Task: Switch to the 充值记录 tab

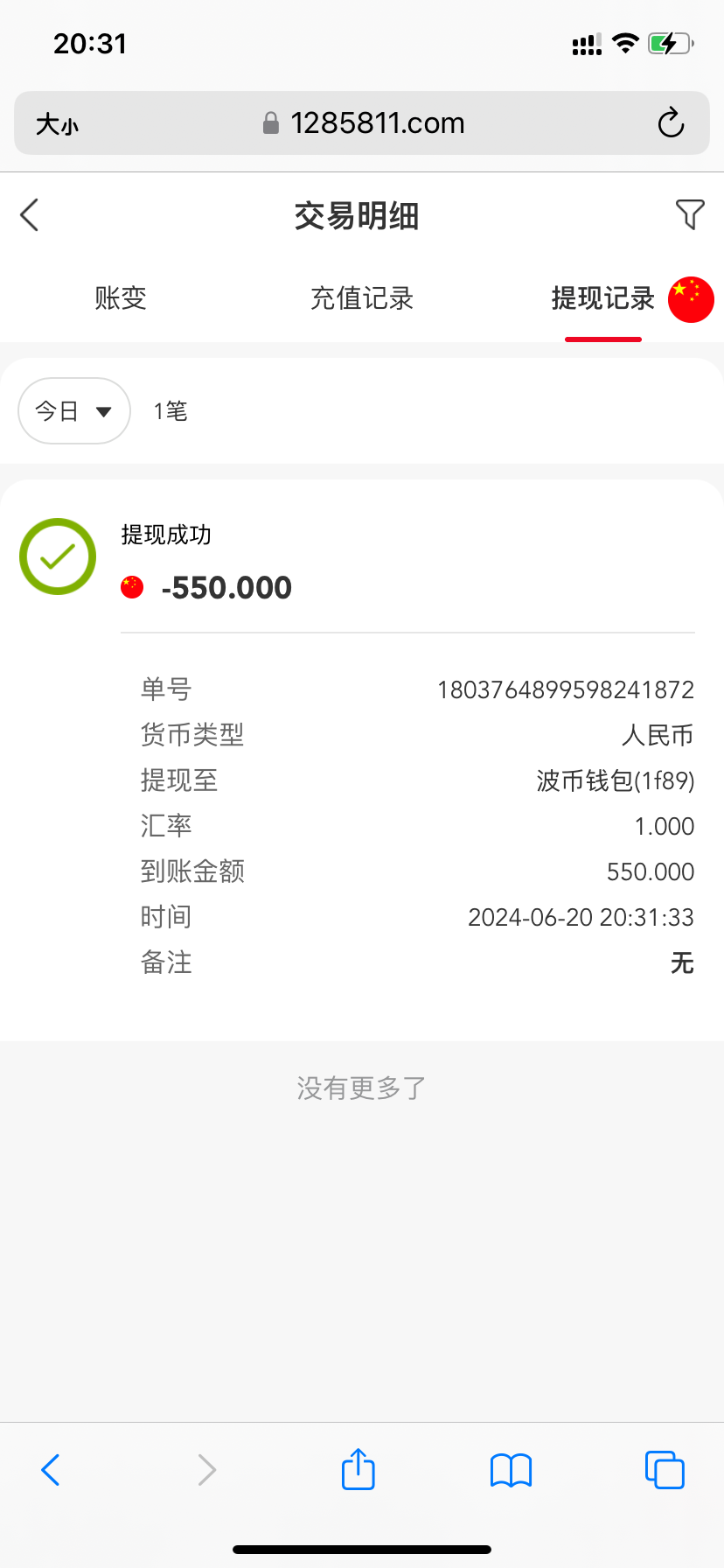Action: (x=362, y=298)
